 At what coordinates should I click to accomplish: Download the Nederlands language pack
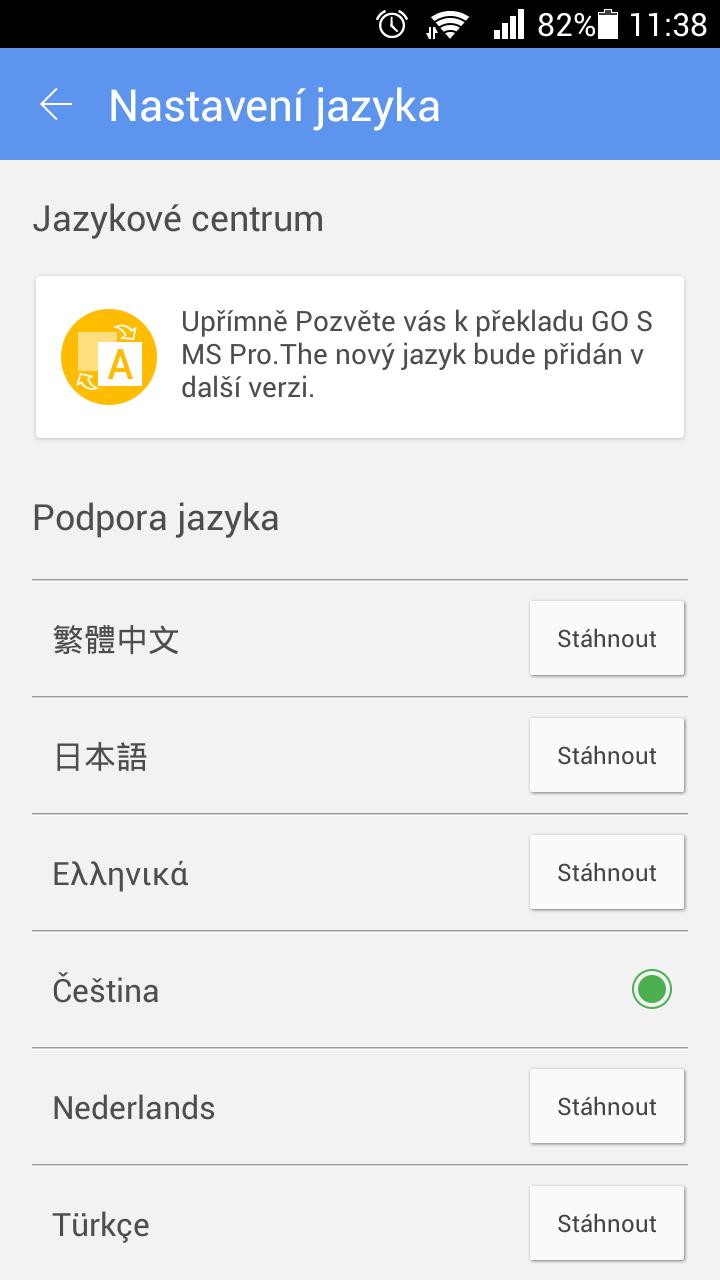click(x=606, y=1105)
